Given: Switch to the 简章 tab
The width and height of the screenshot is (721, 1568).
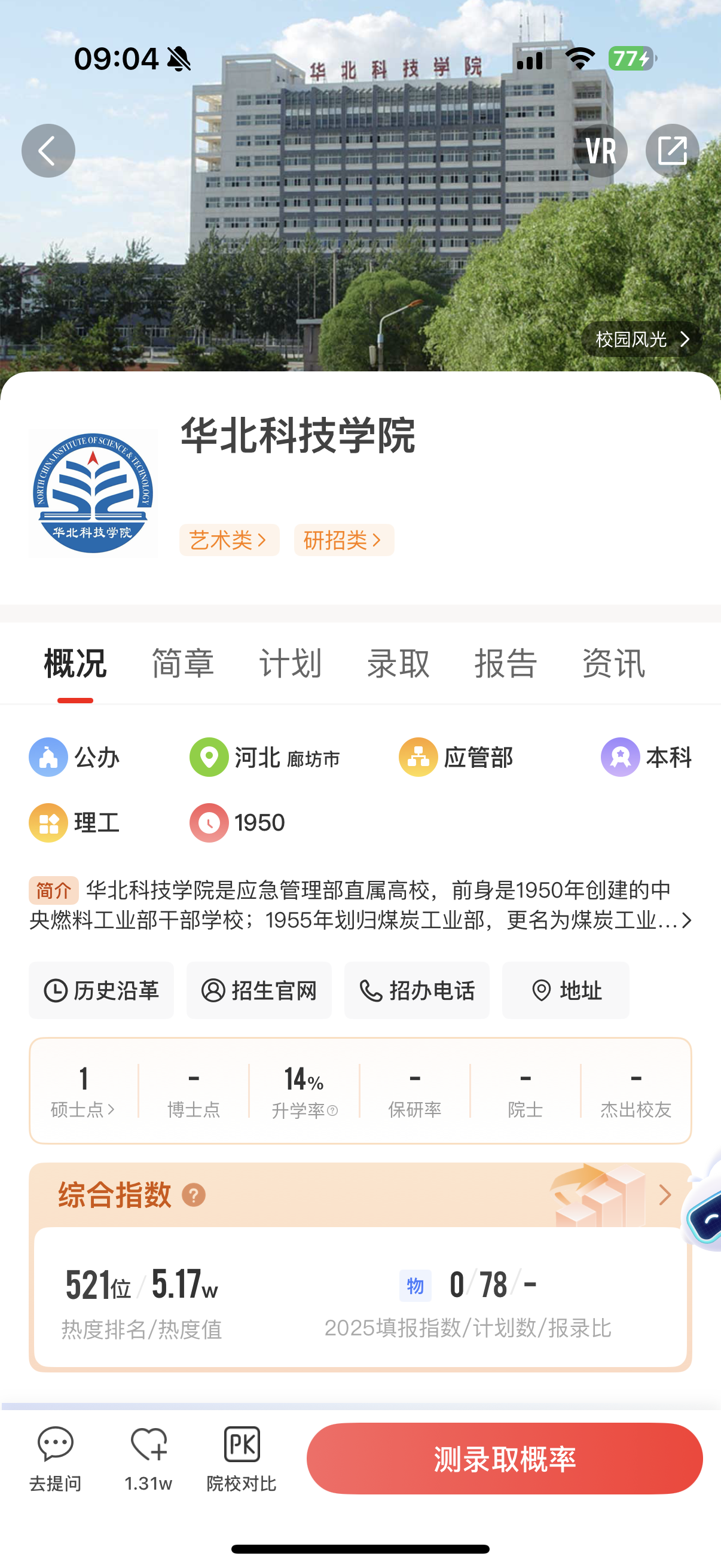Looking at the screenshot, I should [182, 663].
